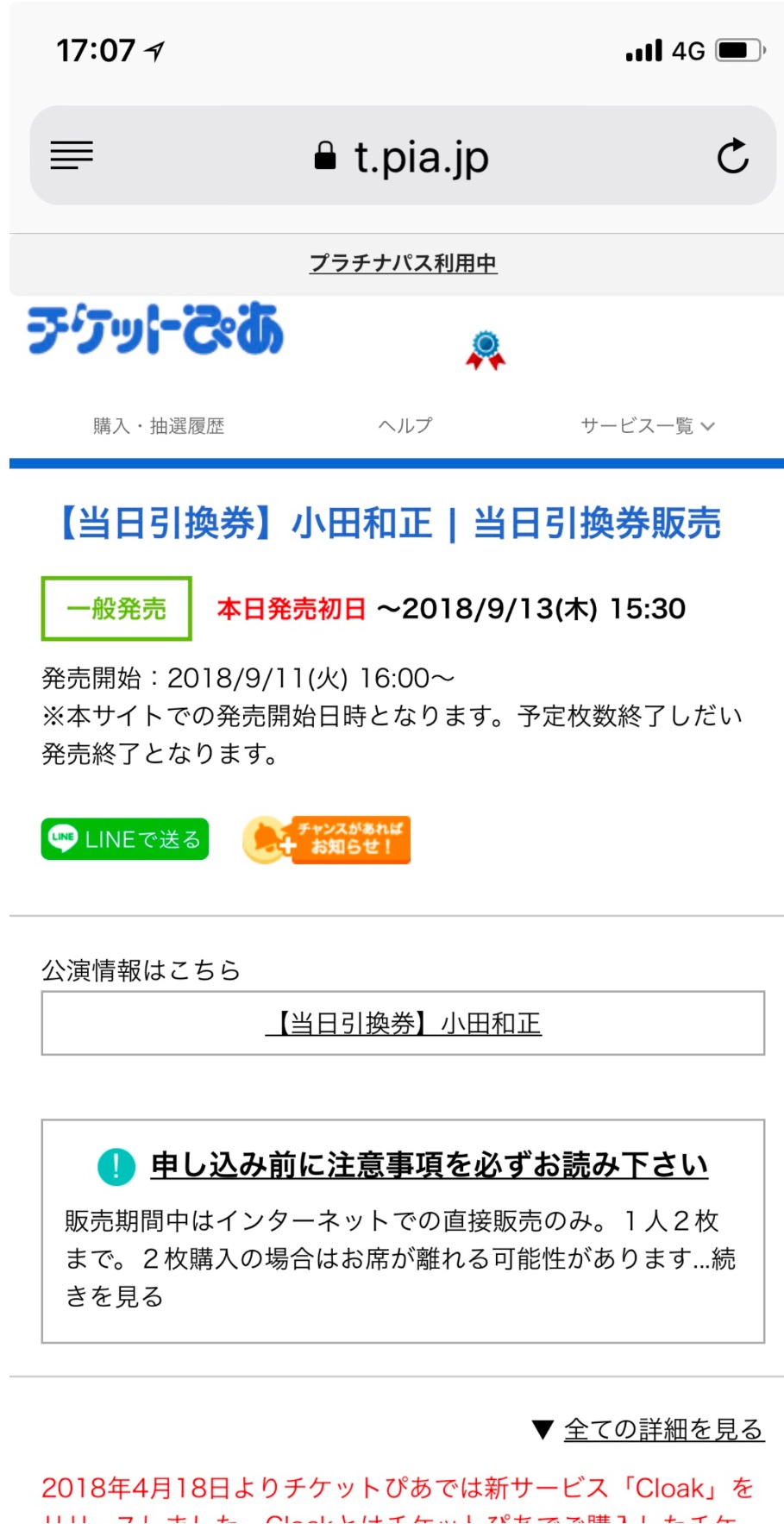
Task: Open 購入・抽選履歴 page
Action: click(159, 426)
